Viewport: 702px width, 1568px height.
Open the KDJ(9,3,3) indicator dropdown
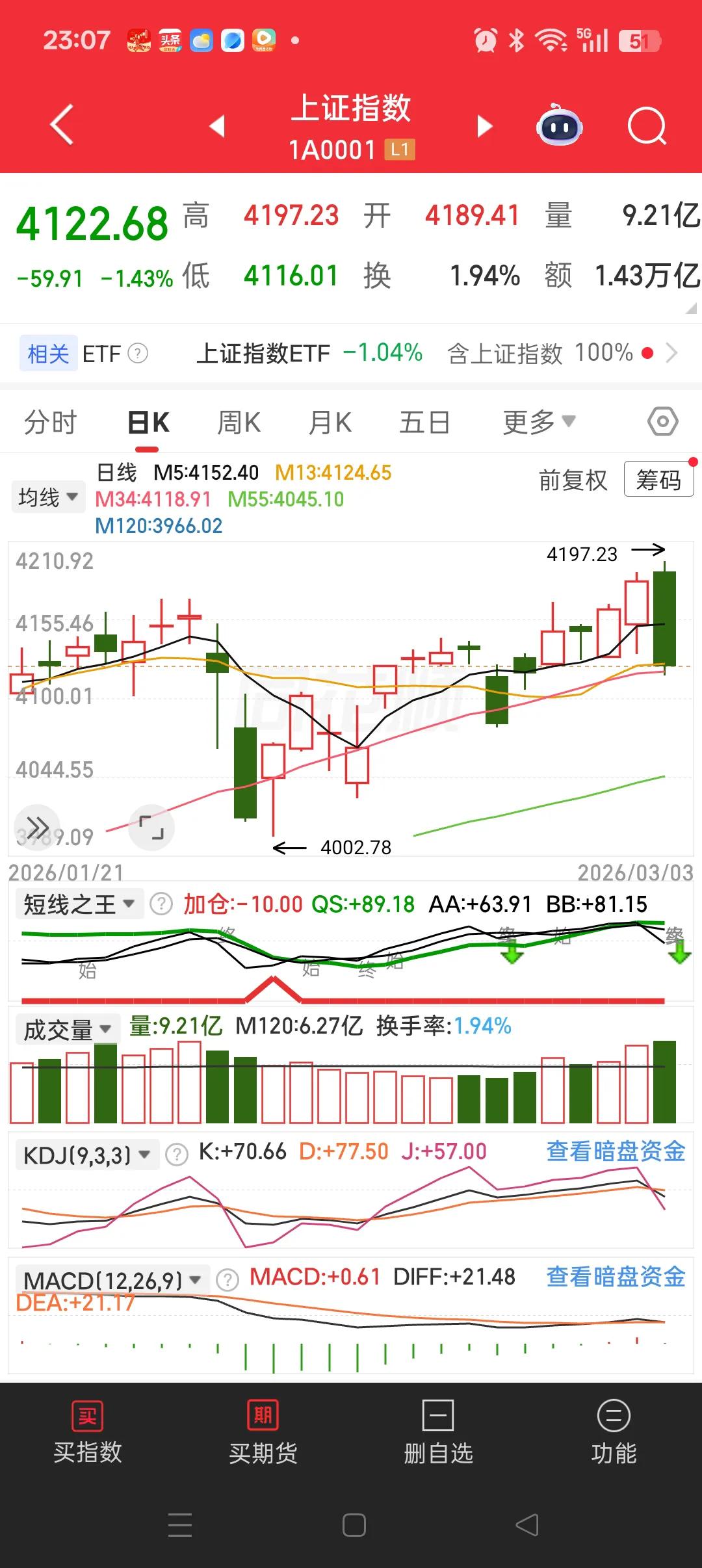pos(86,1155)
